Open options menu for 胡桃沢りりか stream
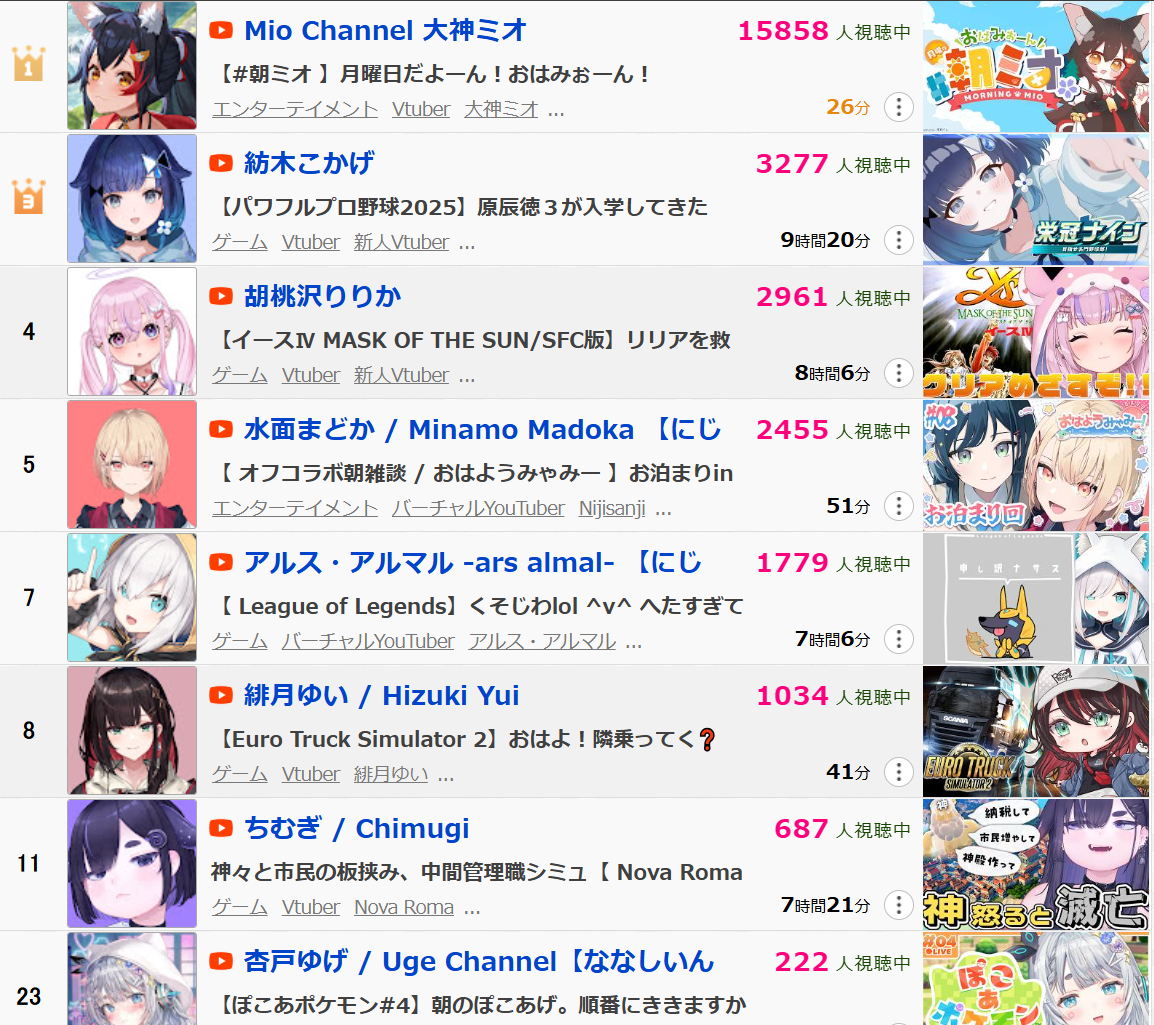 click(x=898, y=373)
